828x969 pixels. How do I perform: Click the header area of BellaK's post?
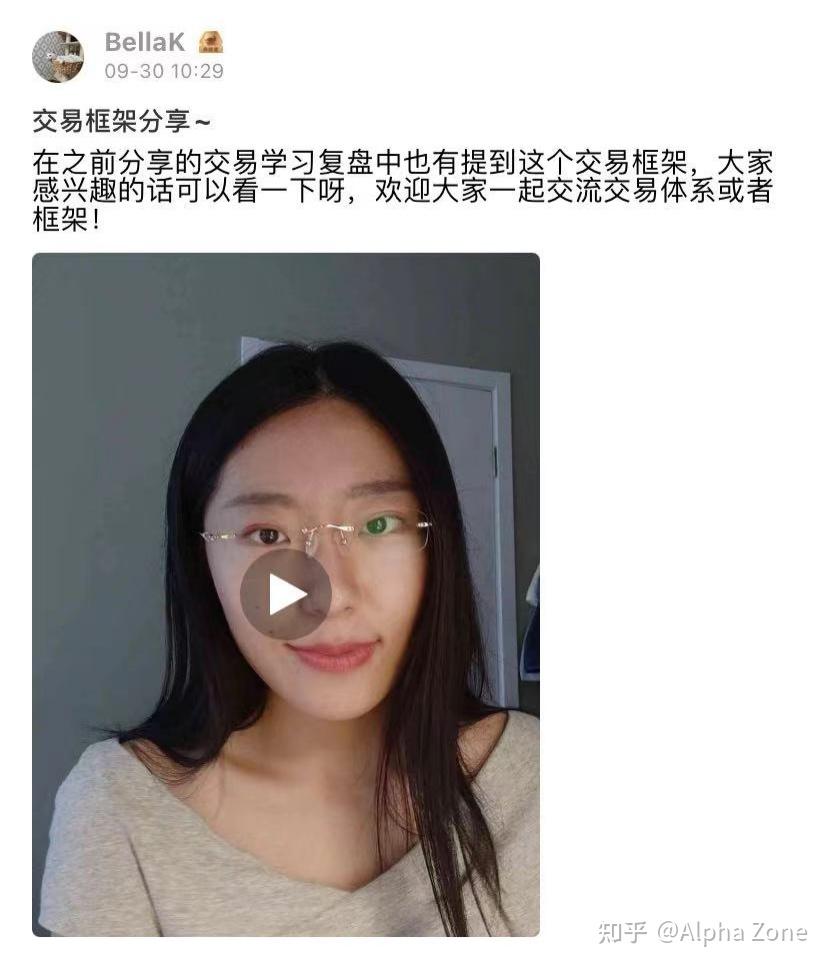click(130, 50)
